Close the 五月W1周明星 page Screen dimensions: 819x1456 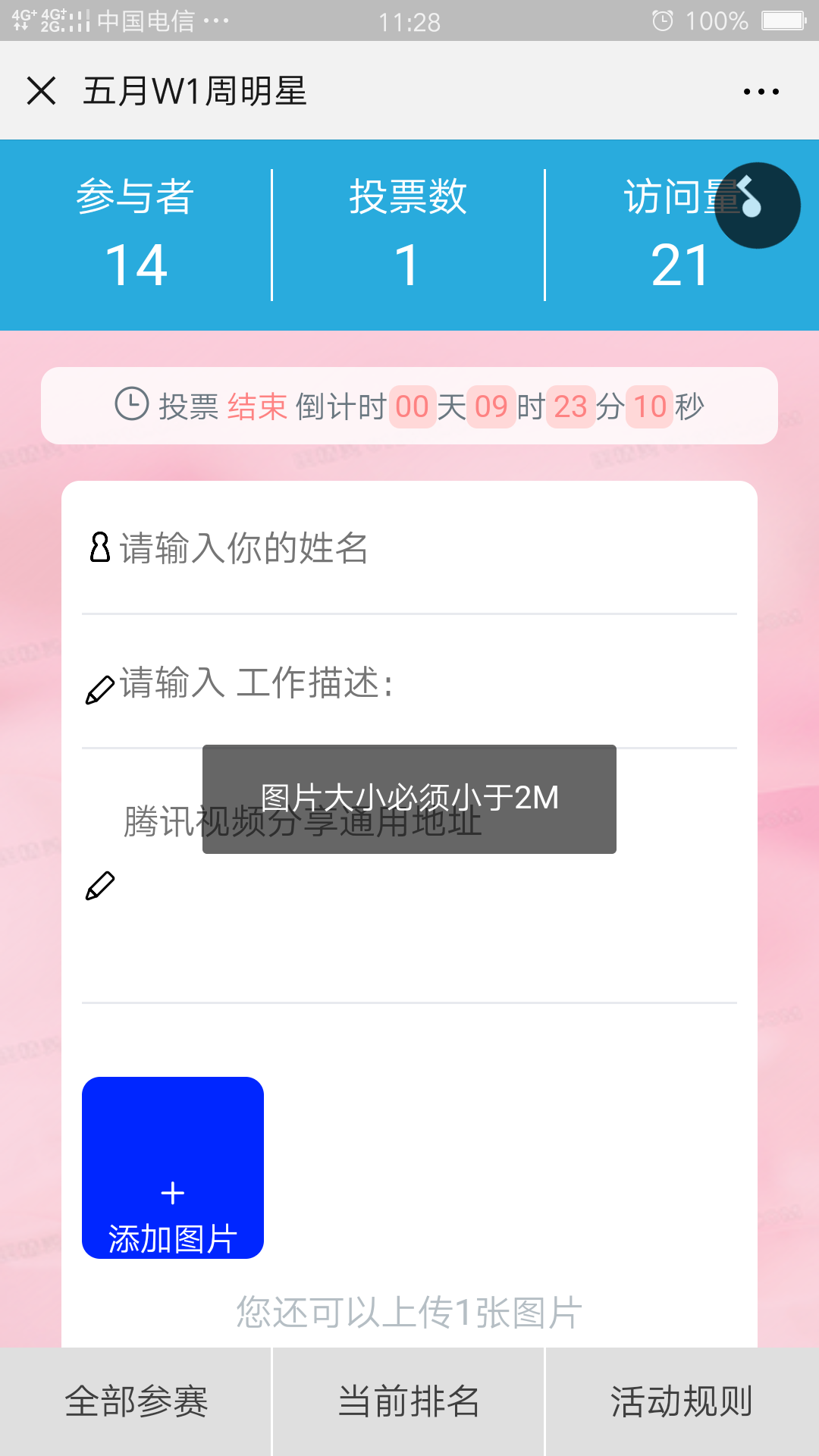tap(42, 91)
